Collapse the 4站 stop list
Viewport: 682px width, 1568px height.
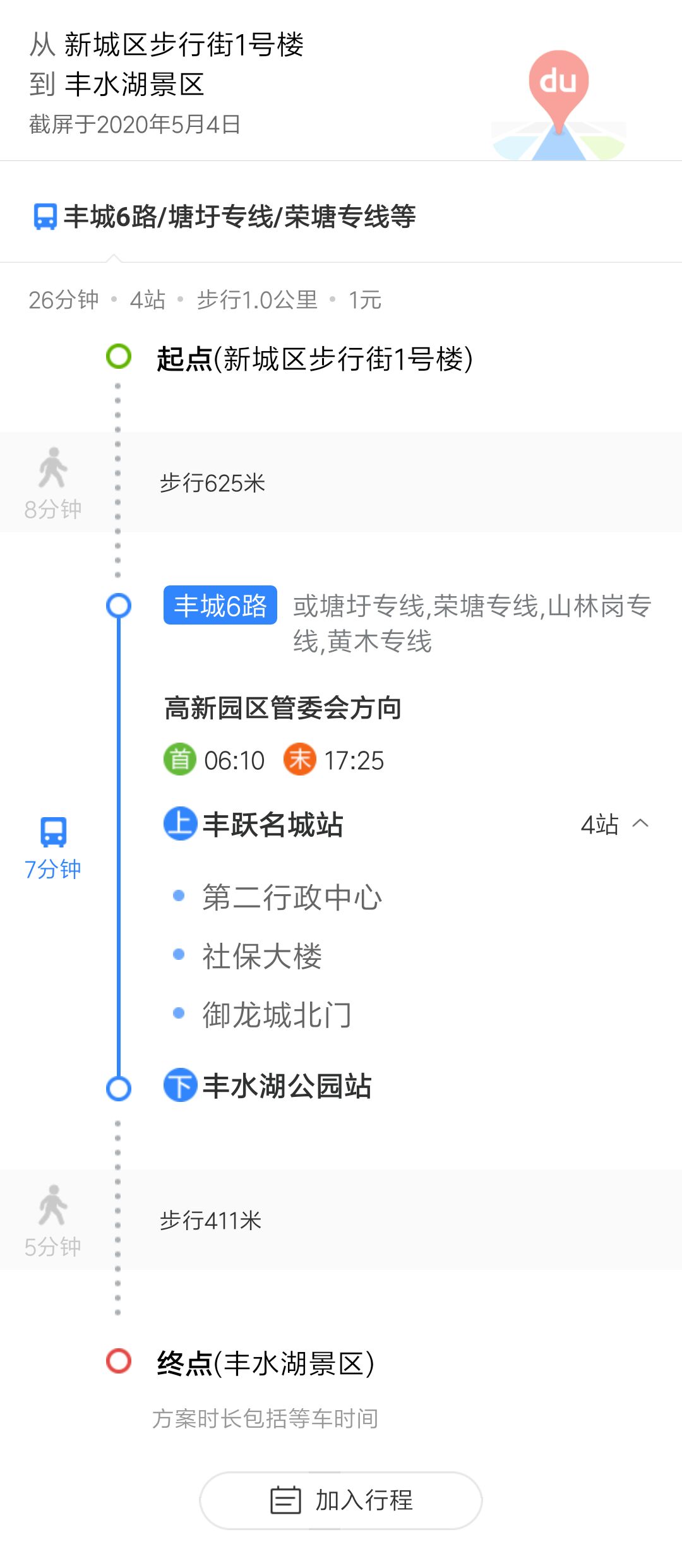click(614, 824)
